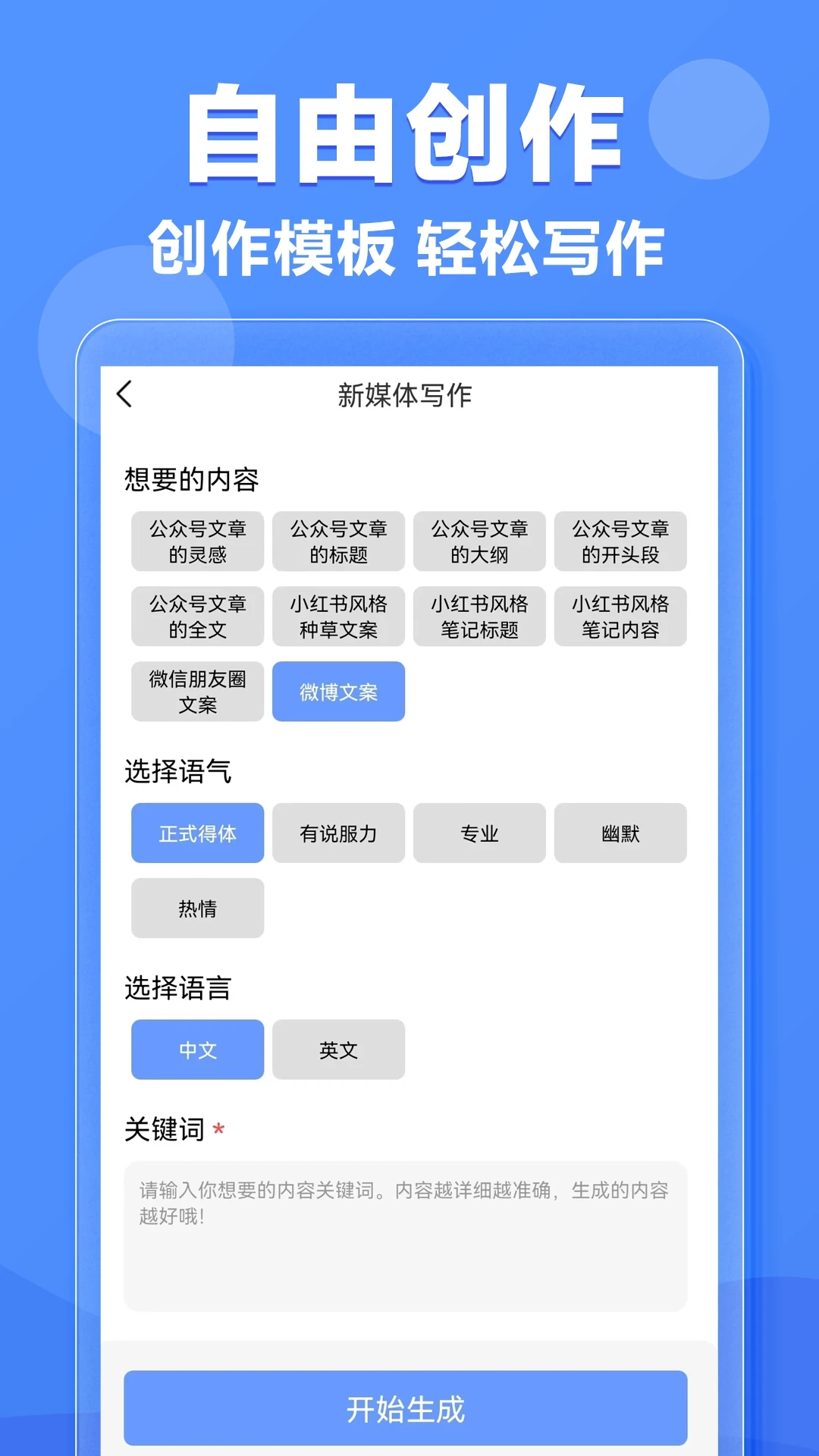Select the 幽默 tone option

coord(620,833)
